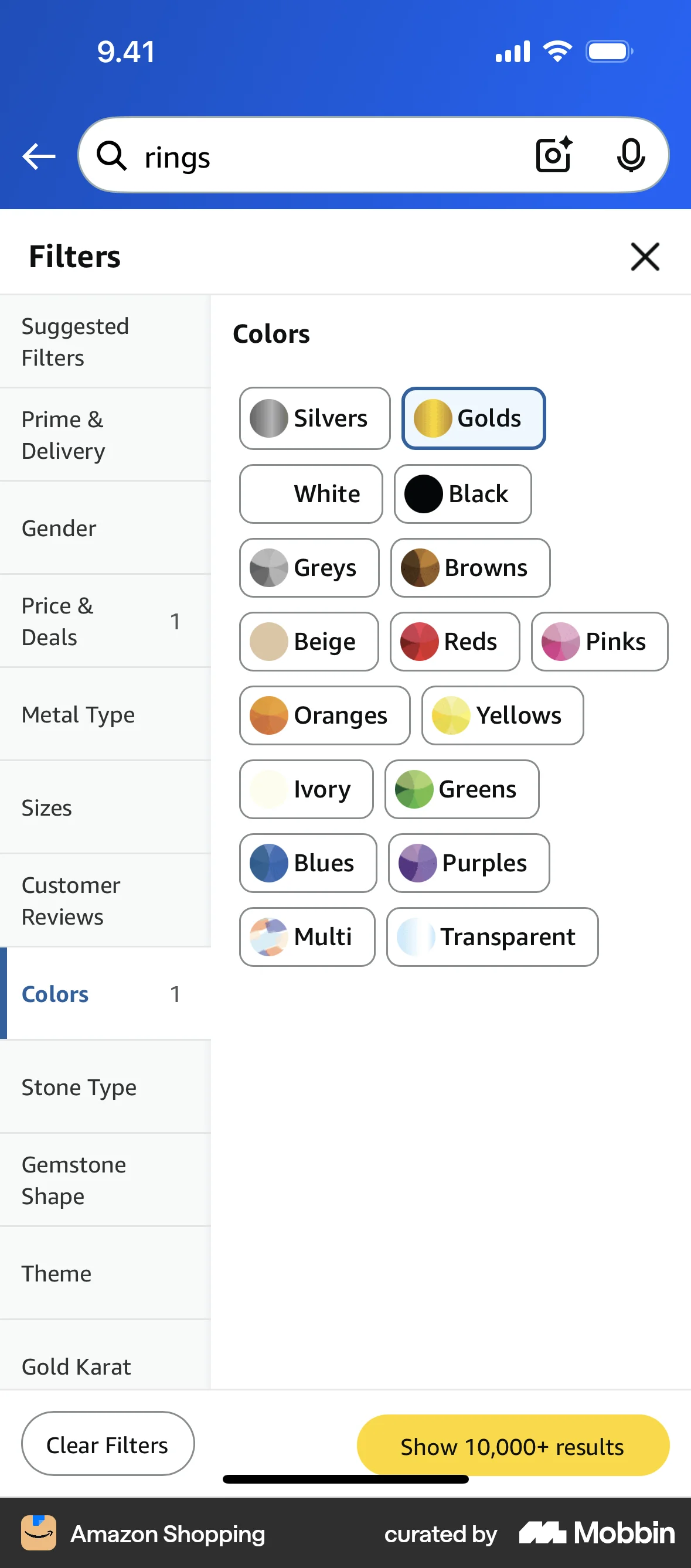Screen dimensions: 691x1568
Task: Tap the back arrow to exit search
Action: 38,156
